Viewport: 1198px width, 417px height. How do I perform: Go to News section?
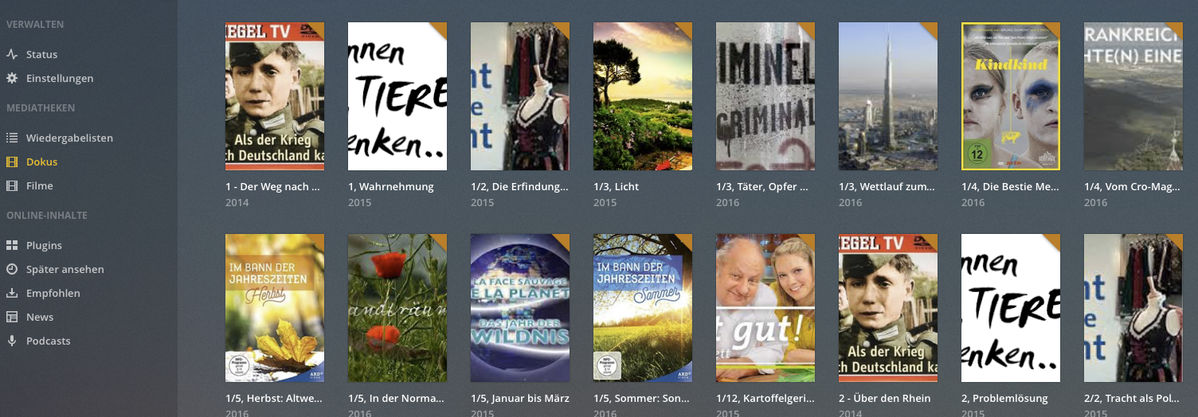coord(40,317)
